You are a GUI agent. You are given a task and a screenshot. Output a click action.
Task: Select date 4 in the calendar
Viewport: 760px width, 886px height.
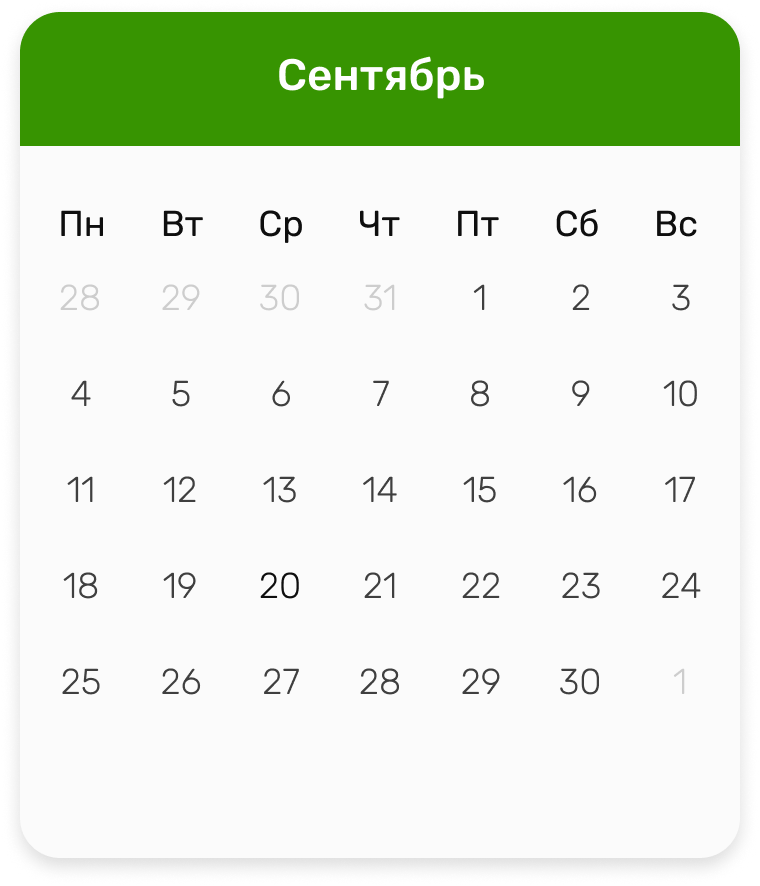click(x=81, y=394)
